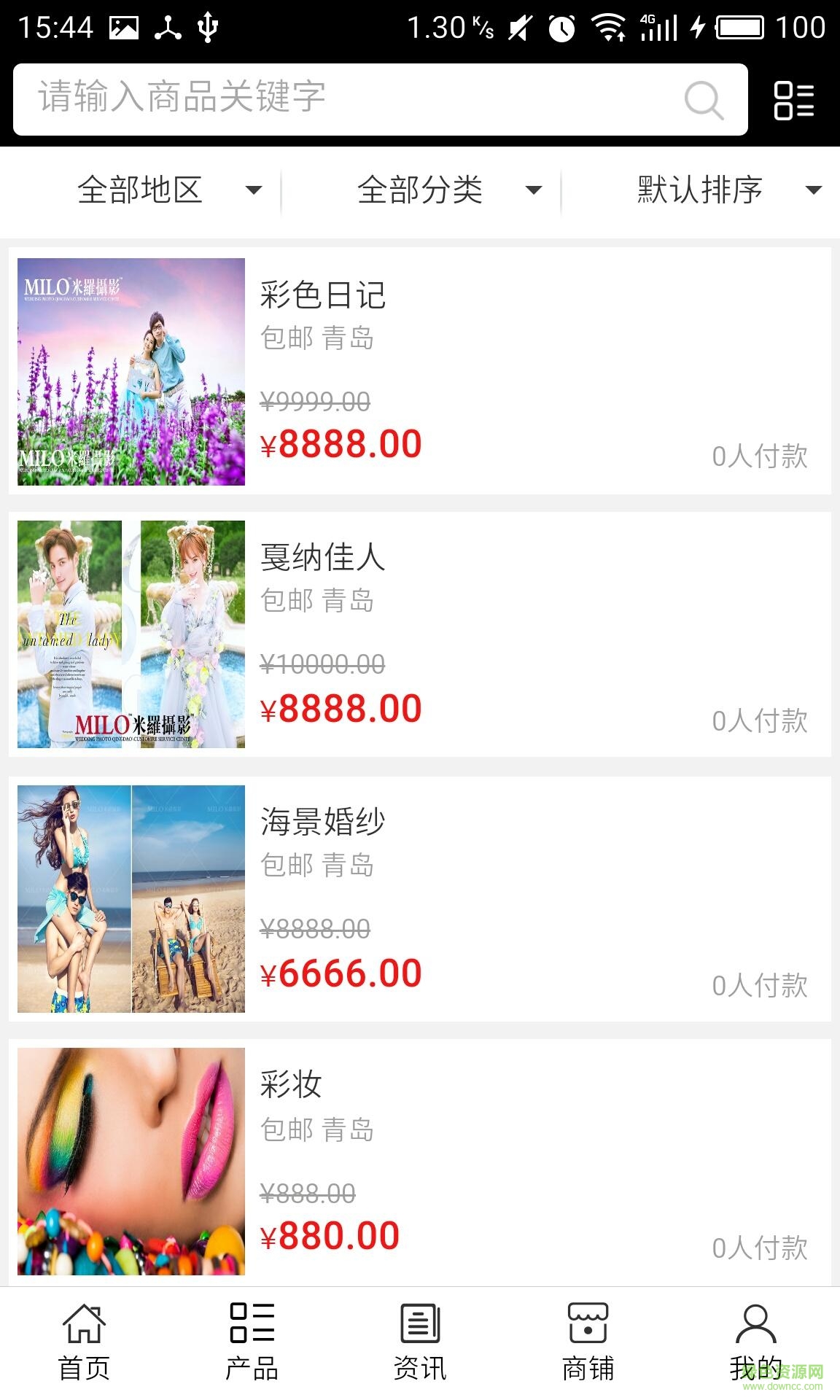Expand the 全部分类 category dropdown
This screenshot has width=840, height=1400.
pos(448,190)
